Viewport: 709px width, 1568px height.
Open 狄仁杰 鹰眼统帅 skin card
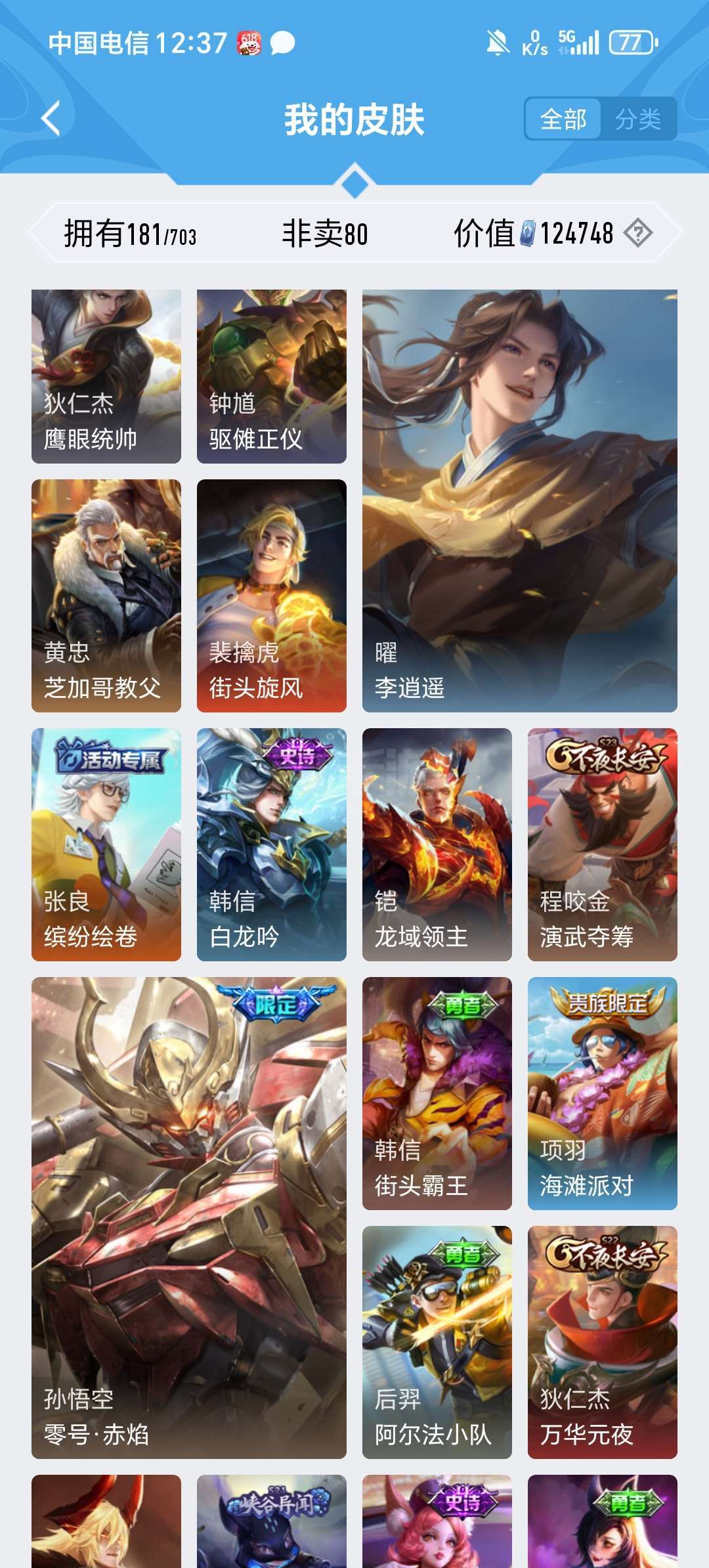pos(106,376)
